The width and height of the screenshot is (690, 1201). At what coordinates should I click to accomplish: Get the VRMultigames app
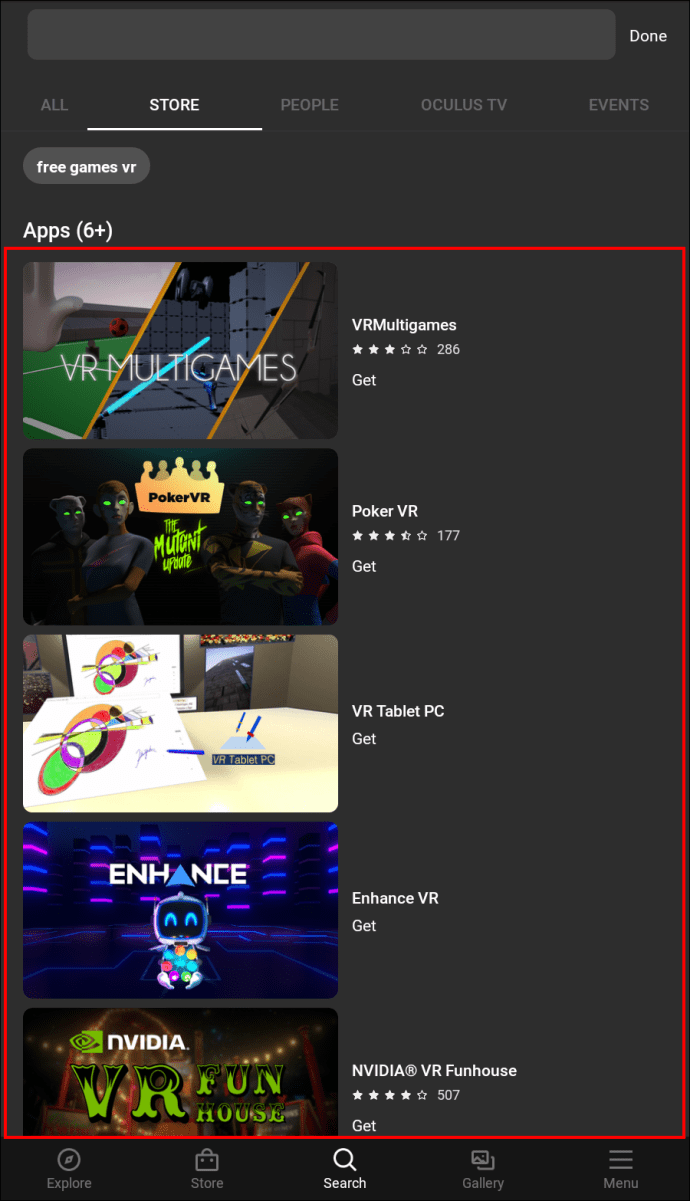tap(364, 380)
